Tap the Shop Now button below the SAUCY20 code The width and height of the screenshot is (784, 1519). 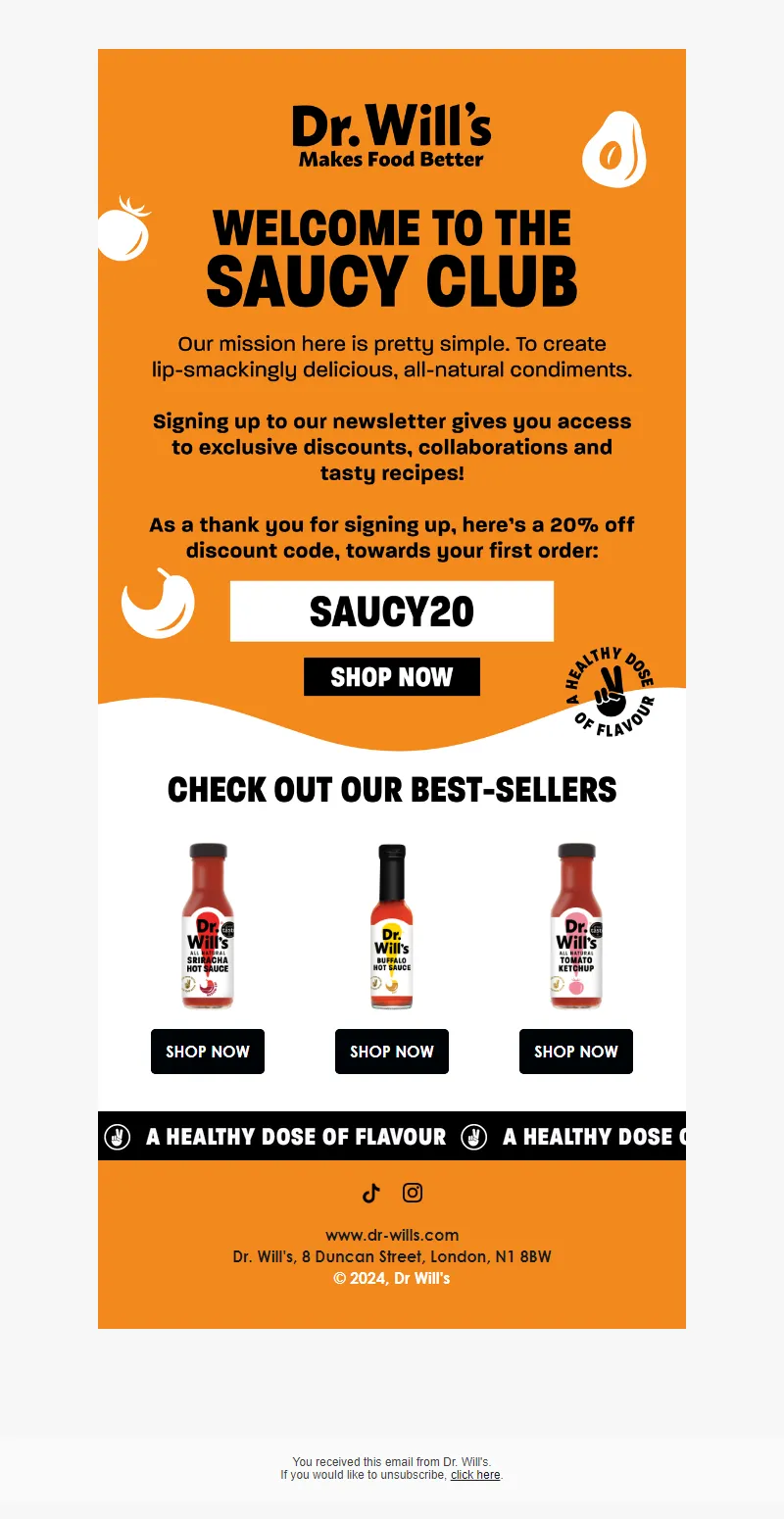(x=391, y=677)
